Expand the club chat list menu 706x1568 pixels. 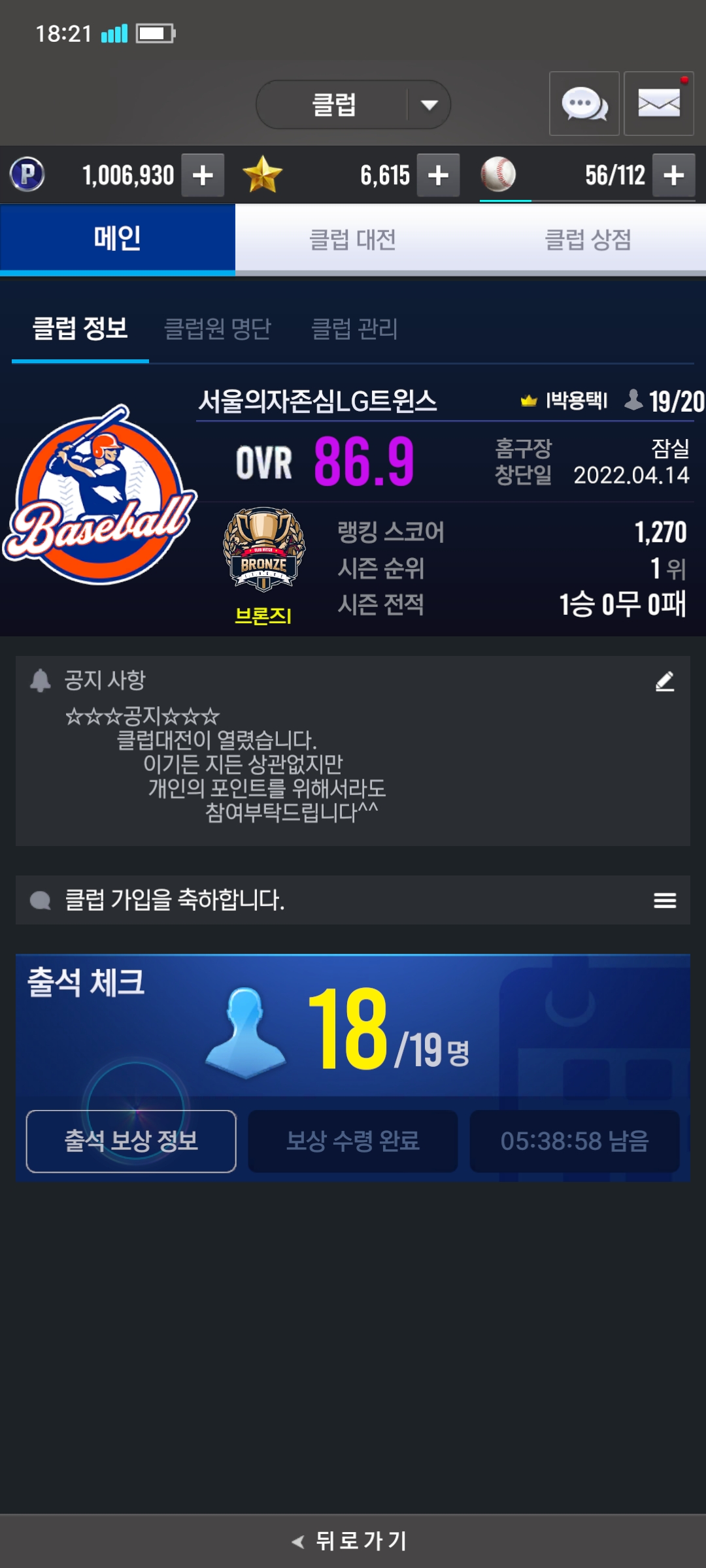(x=664, y=900)
